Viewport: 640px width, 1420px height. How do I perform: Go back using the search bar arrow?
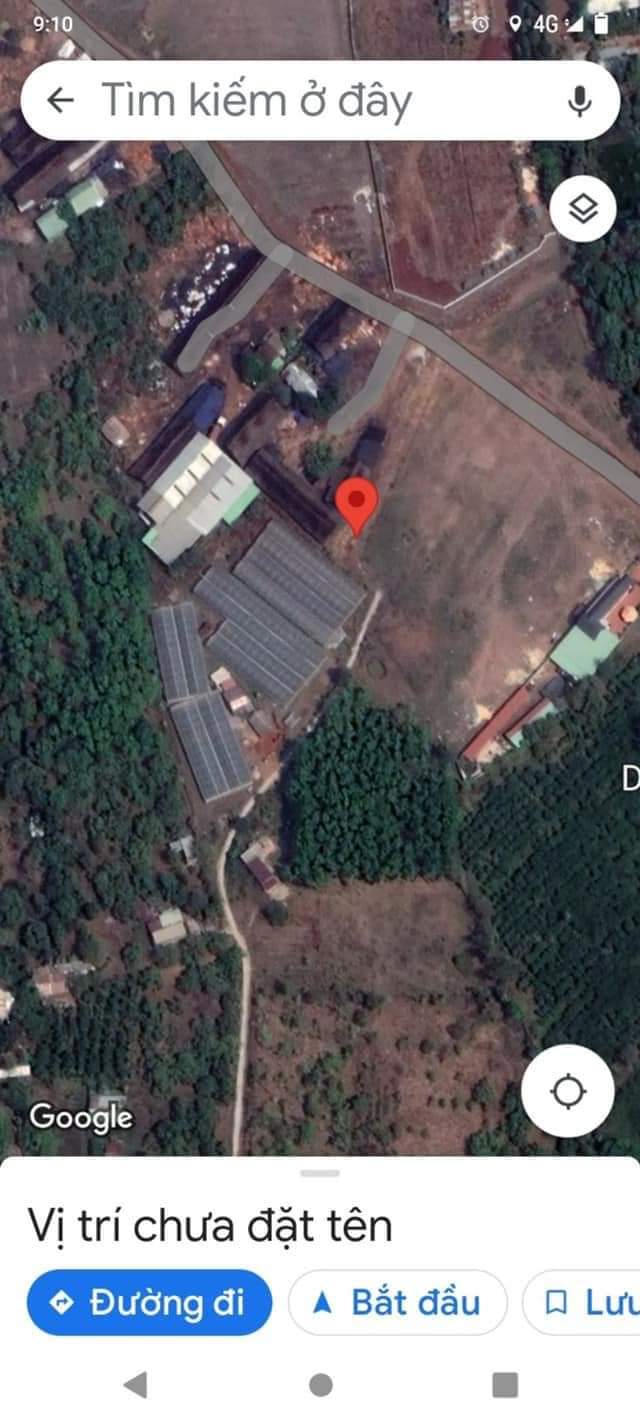point(61,100)
